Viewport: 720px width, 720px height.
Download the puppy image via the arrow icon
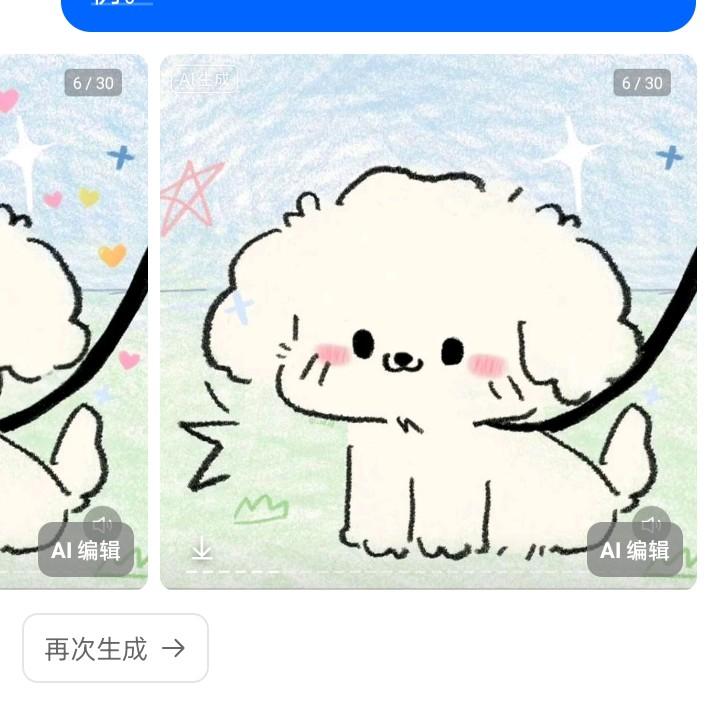(202, 548)
